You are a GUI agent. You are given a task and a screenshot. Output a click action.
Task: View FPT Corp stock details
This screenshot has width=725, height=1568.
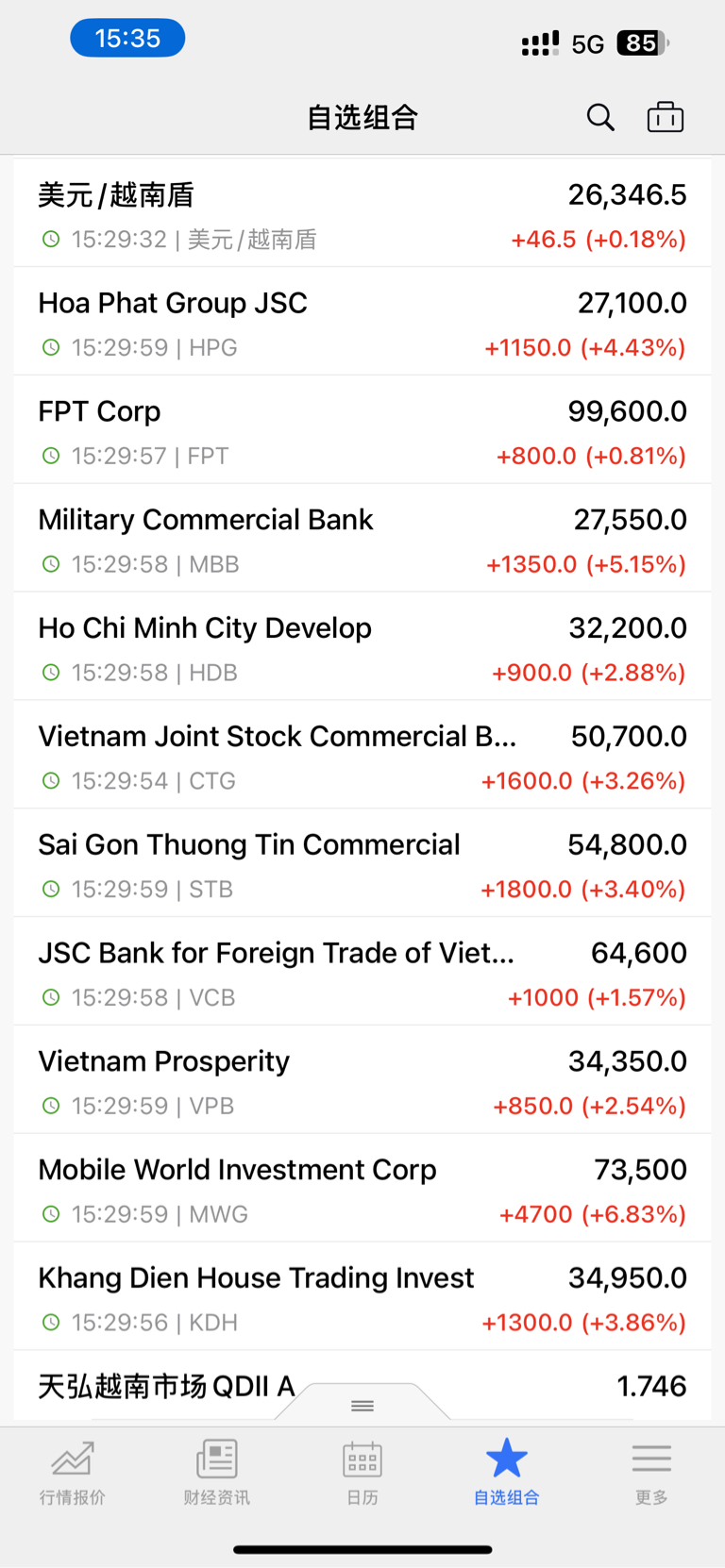(x=362, y=430)
